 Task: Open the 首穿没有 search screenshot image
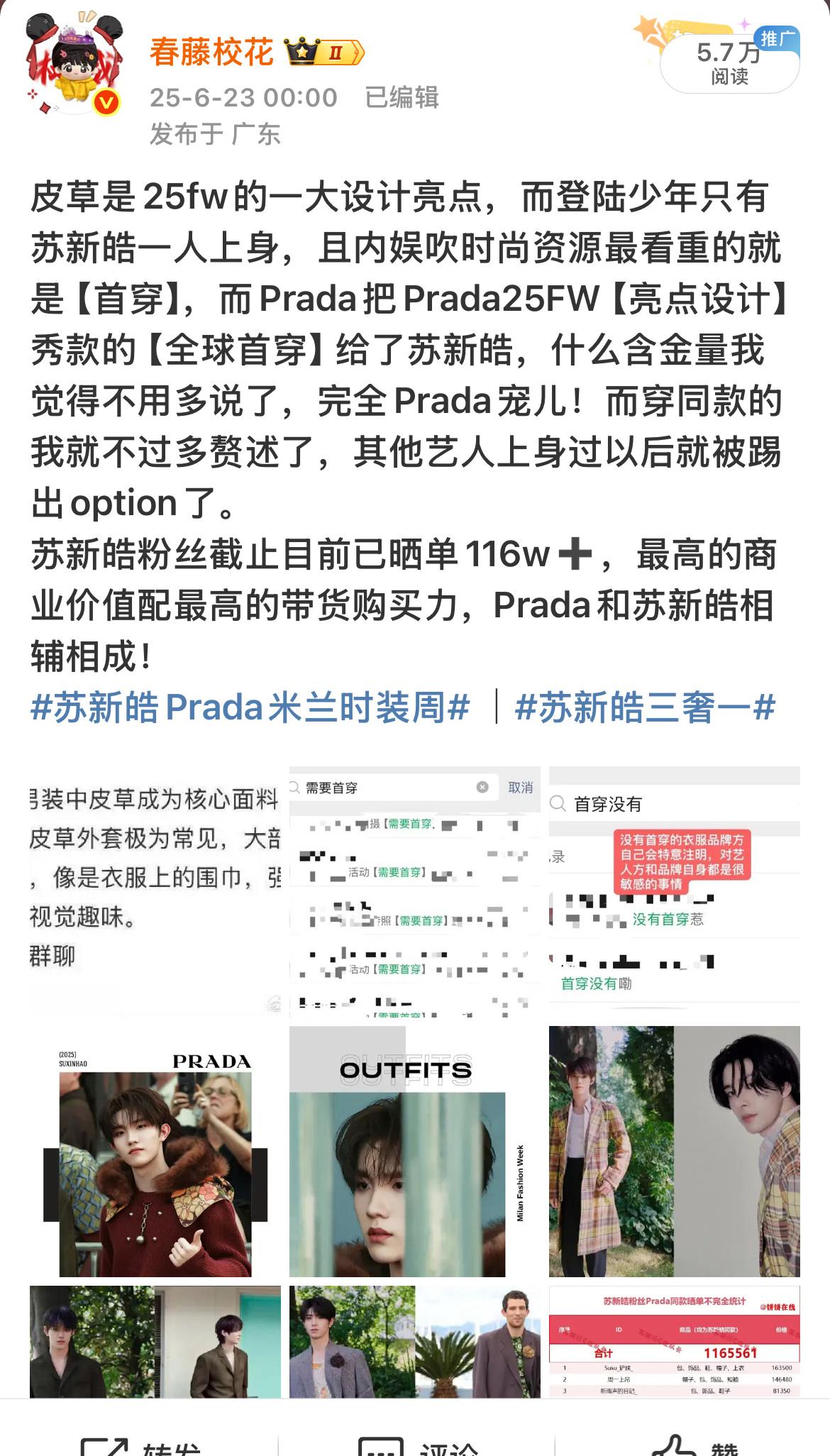(x=675, y=892)
